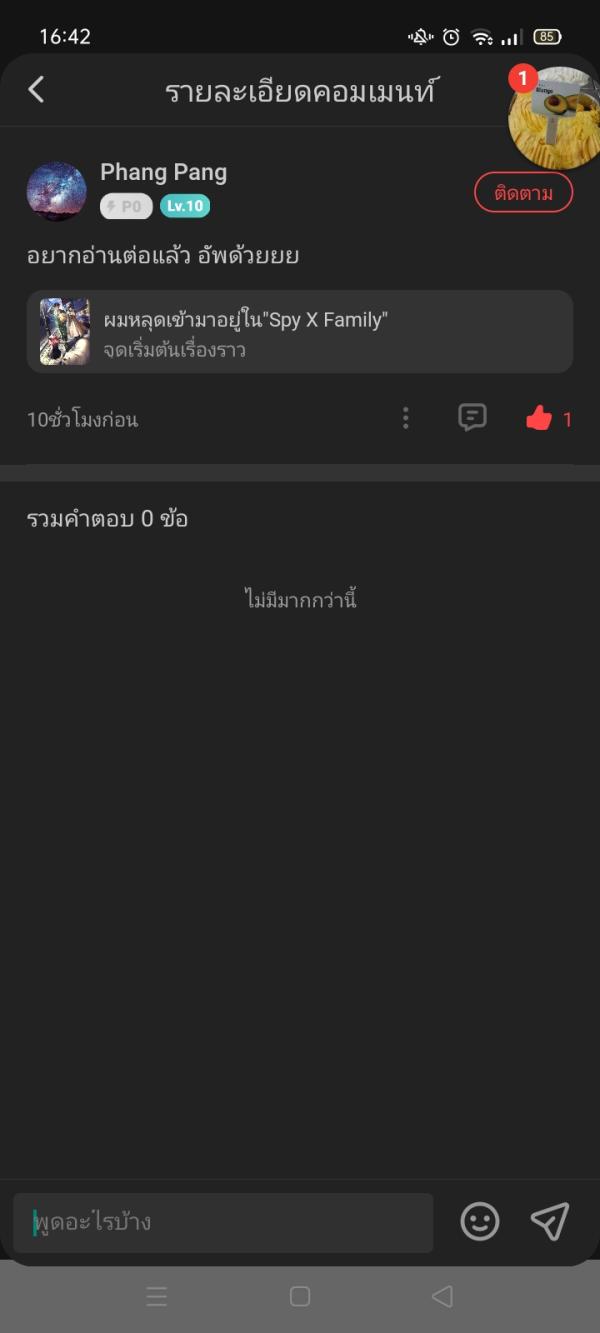Open Phang Pang's profile picture
Screen dimensions: 600x1333
click(x=56, y=191)
